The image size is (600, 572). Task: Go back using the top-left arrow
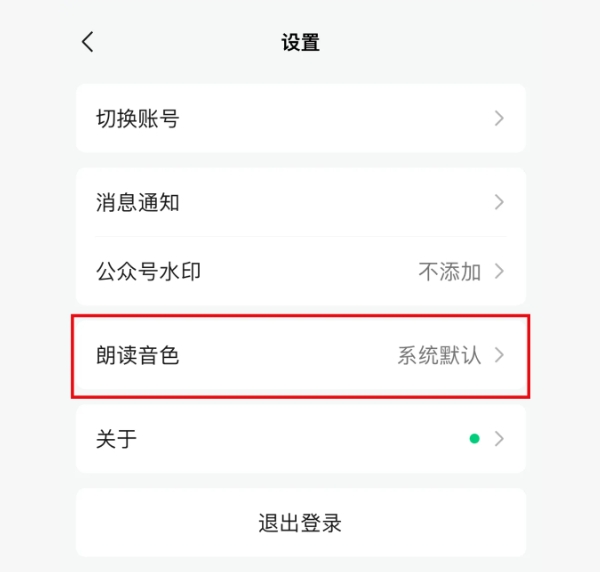(x=88, y=42)
